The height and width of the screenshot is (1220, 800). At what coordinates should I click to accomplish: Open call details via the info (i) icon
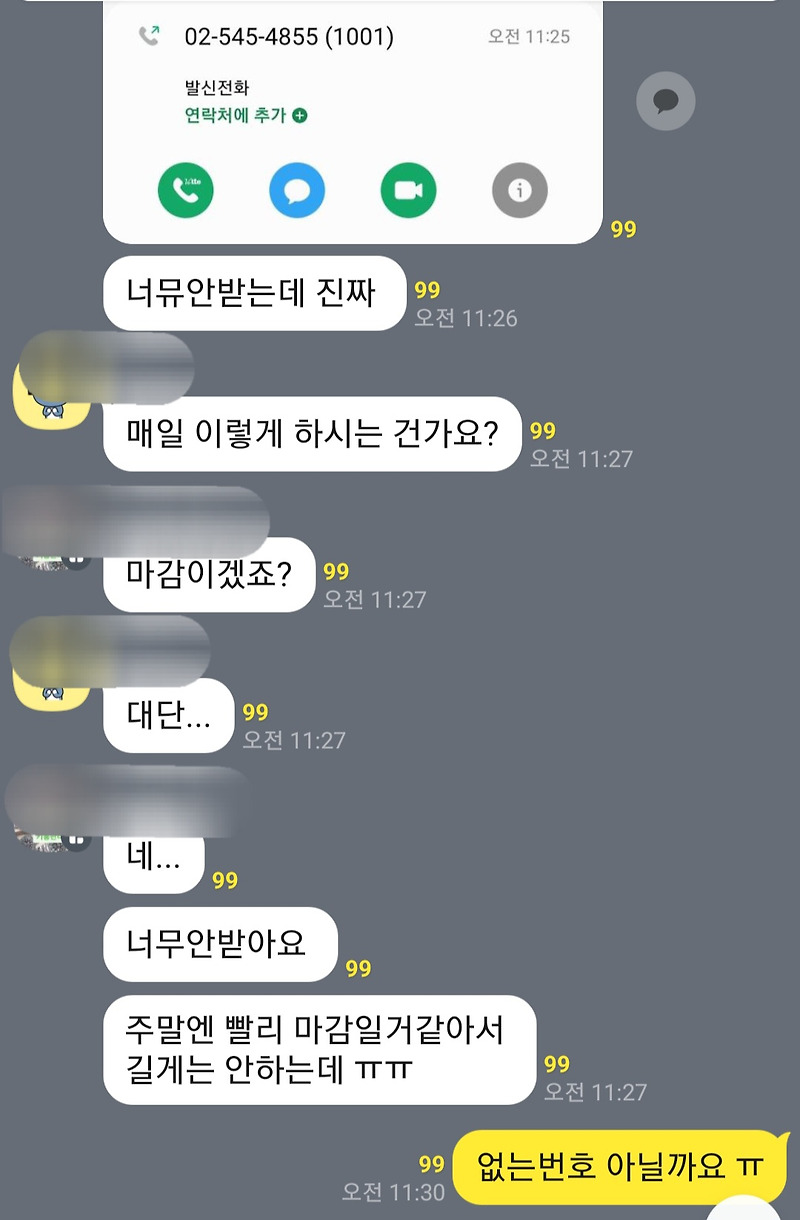[x=518, y=190]
